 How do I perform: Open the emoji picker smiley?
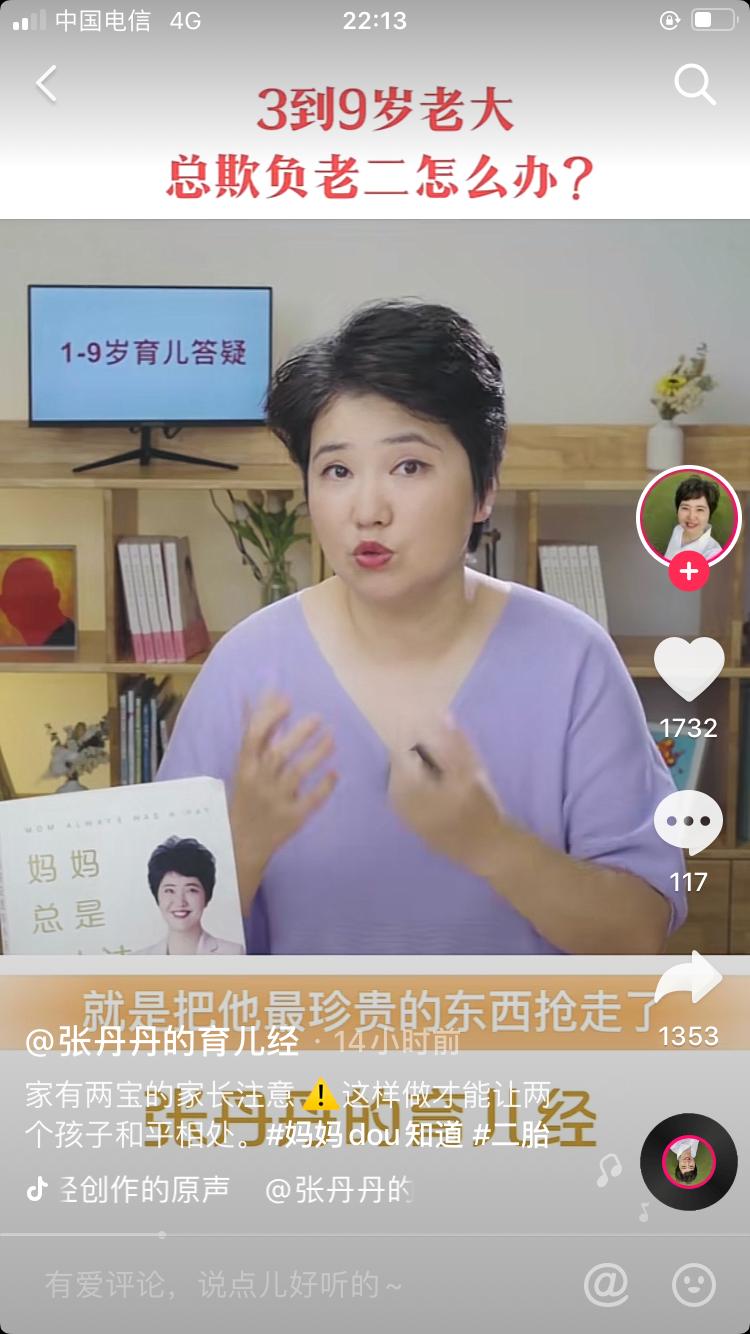(693, 1284)
